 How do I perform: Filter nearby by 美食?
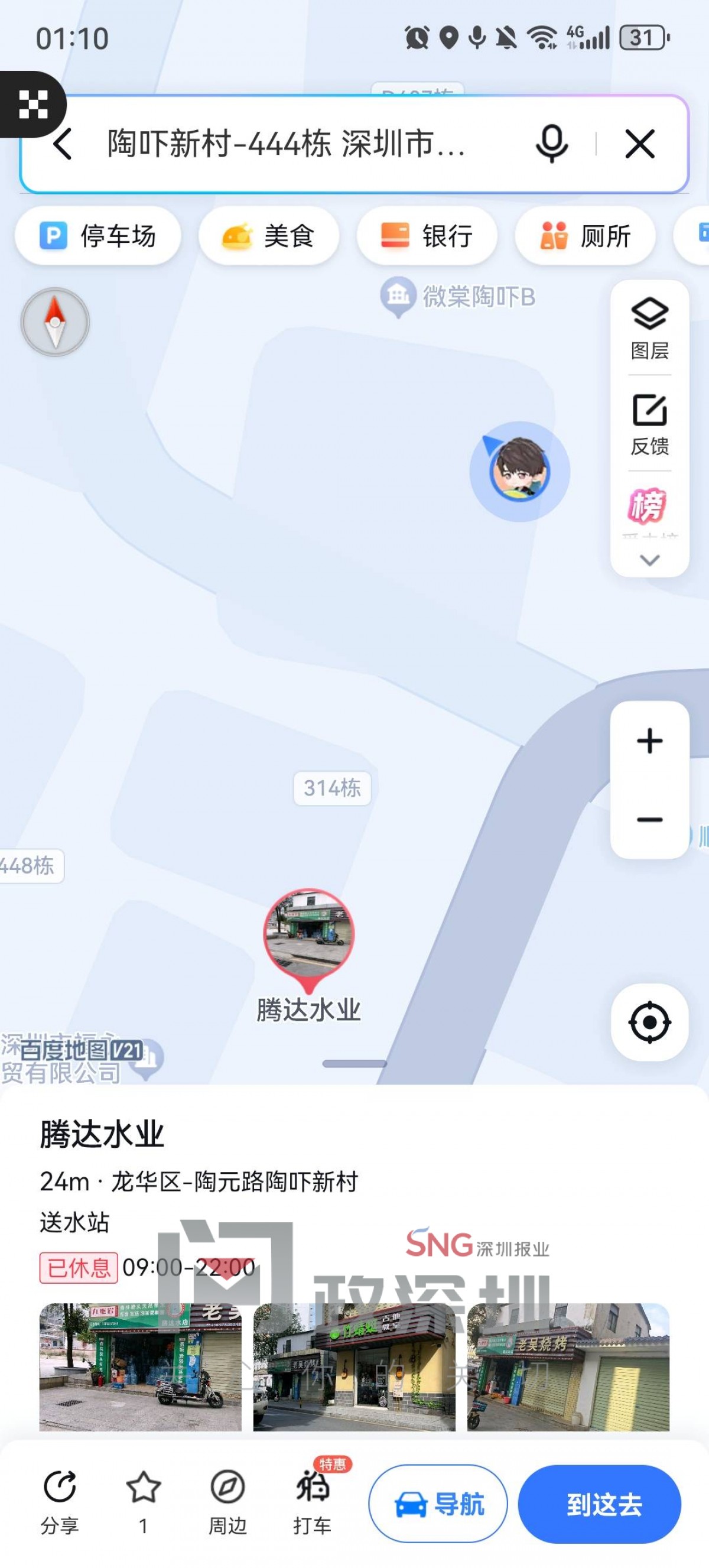pyautogui.click(x=268, y=236)
